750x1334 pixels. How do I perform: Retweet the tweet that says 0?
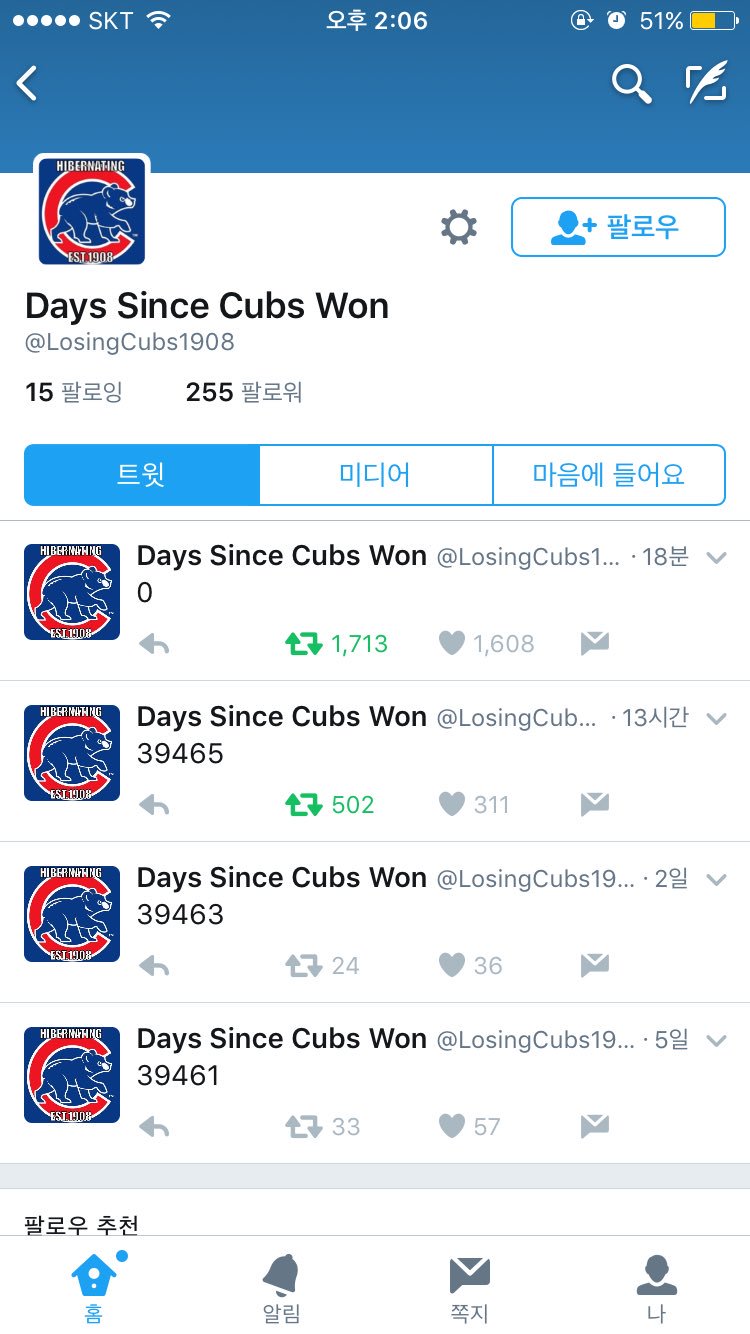[304, 644]
